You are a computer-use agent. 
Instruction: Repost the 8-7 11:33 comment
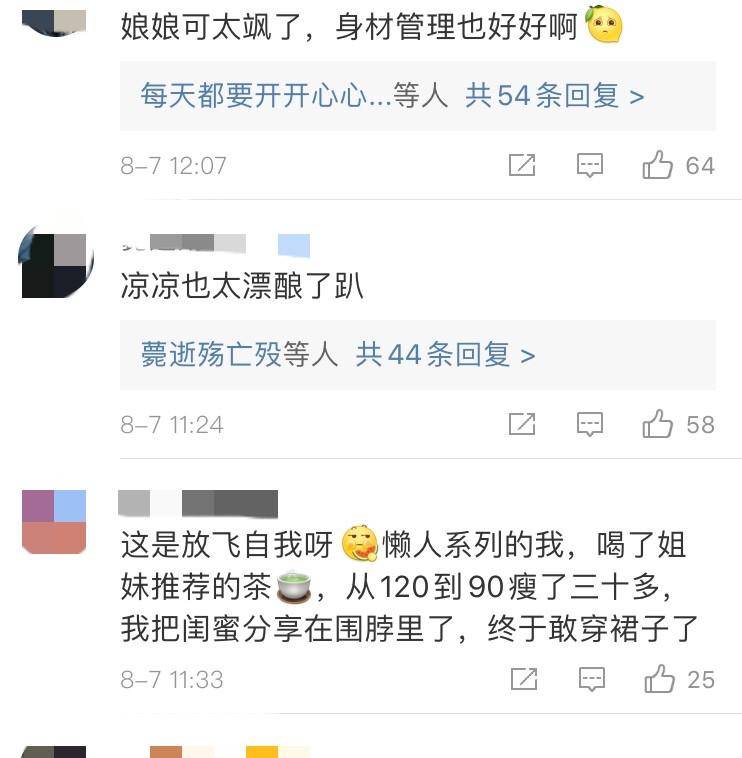[x=524, y=680]
